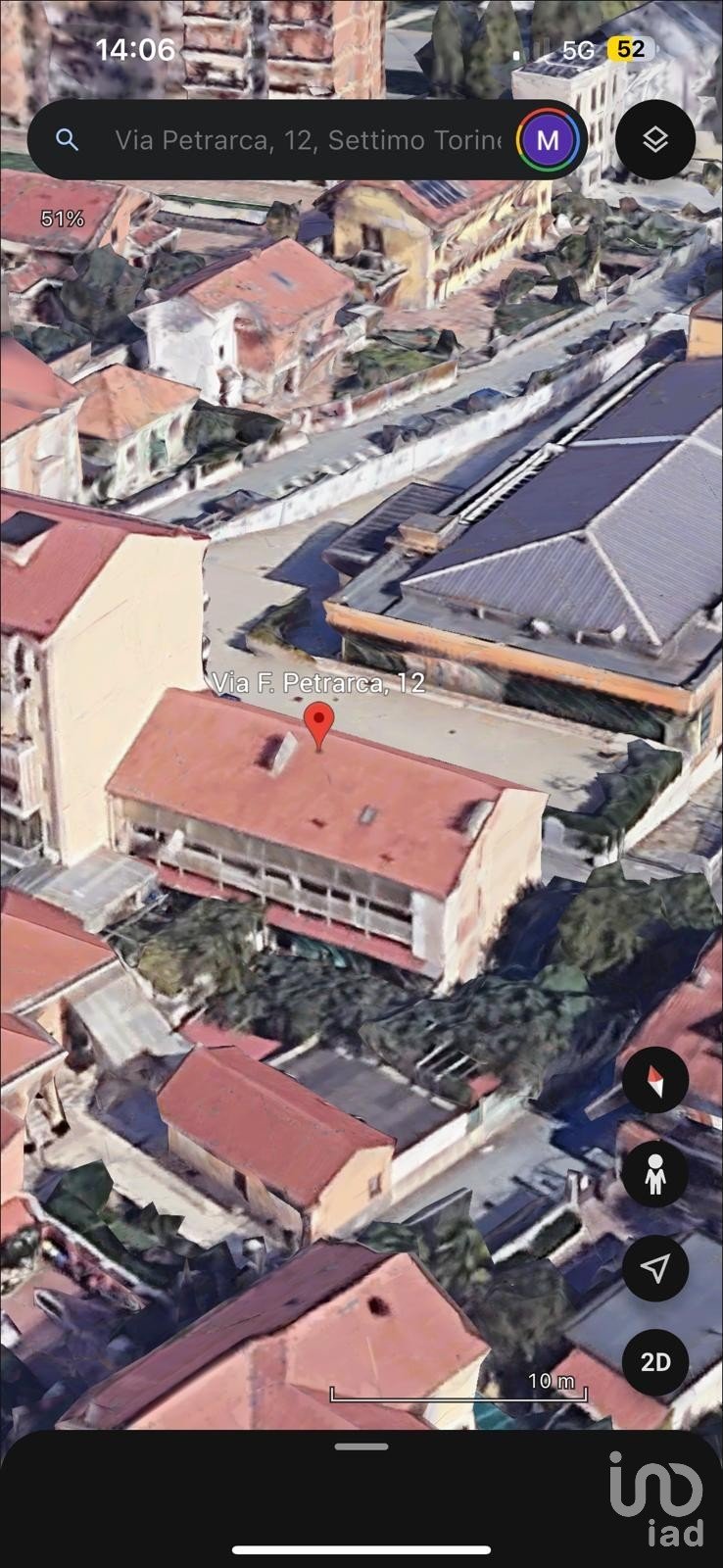The height and width of the screenshot is (1568, 723).
Task: Tap the 10 m scale bar
Action: [x=460, y=1386]
